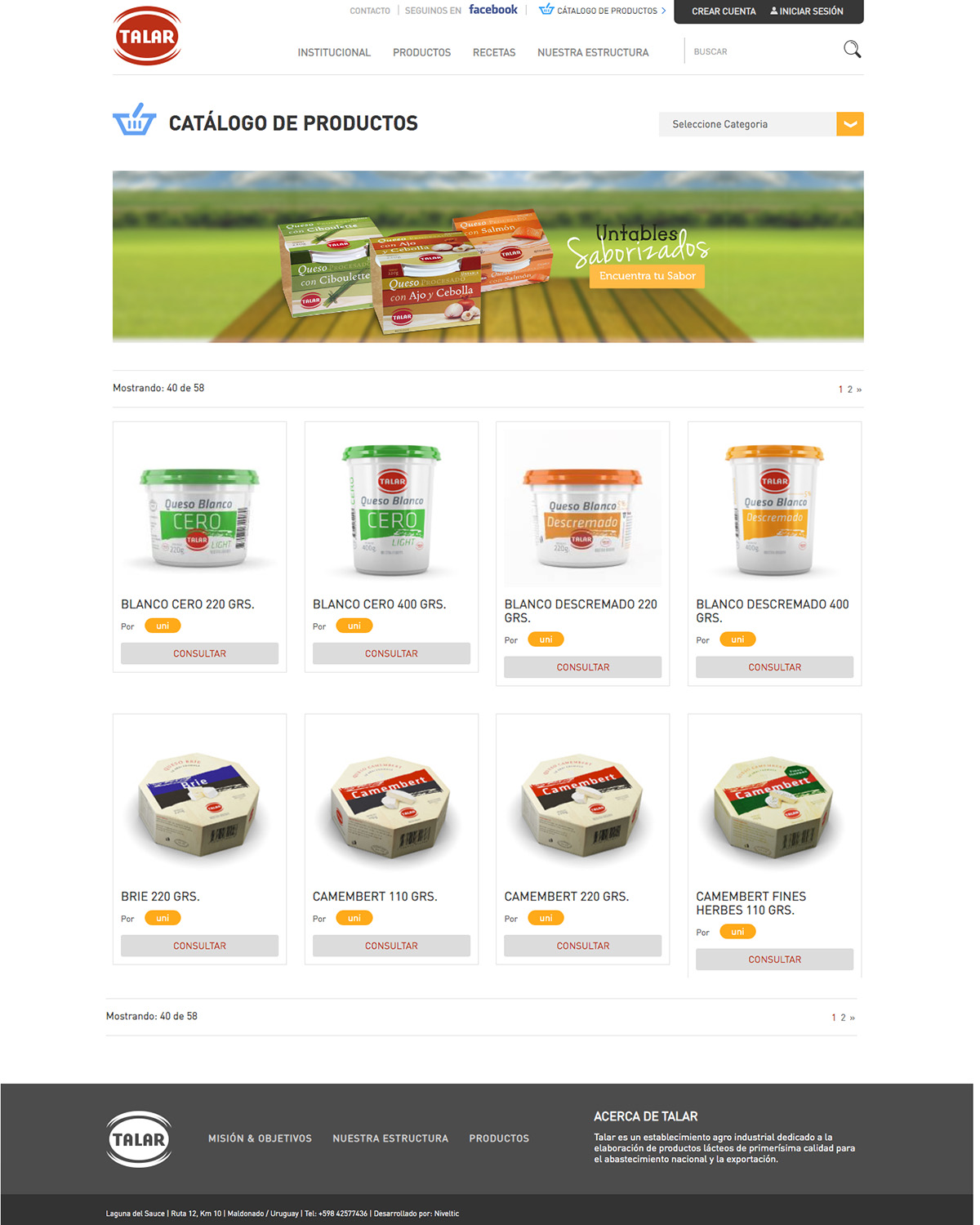Tap Crear Cuenta
980x1225 pixels.
click(724, 11)
